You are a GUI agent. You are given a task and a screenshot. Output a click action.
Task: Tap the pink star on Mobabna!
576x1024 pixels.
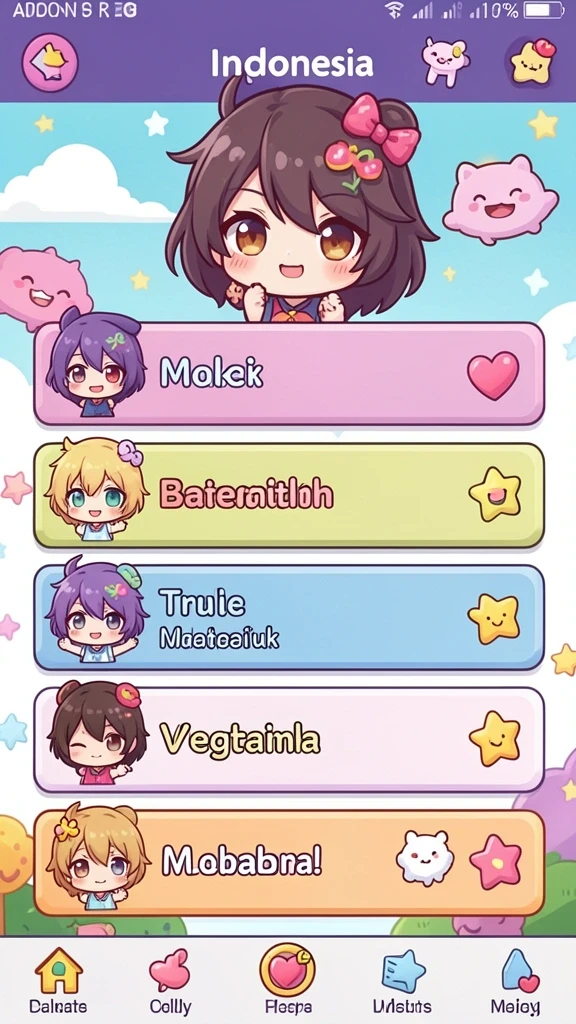[496, 861]
